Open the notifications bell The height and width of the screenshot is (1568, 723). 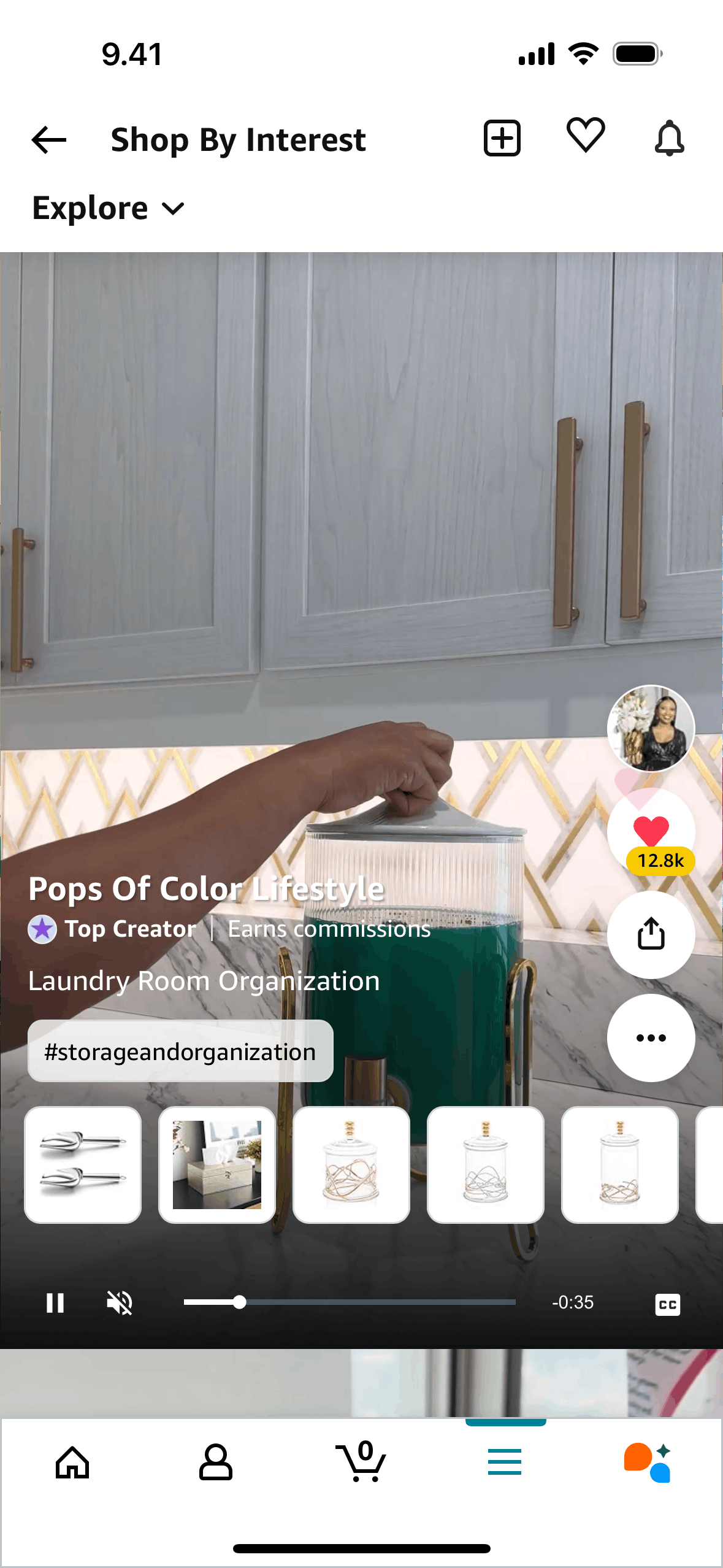[669, 138]
